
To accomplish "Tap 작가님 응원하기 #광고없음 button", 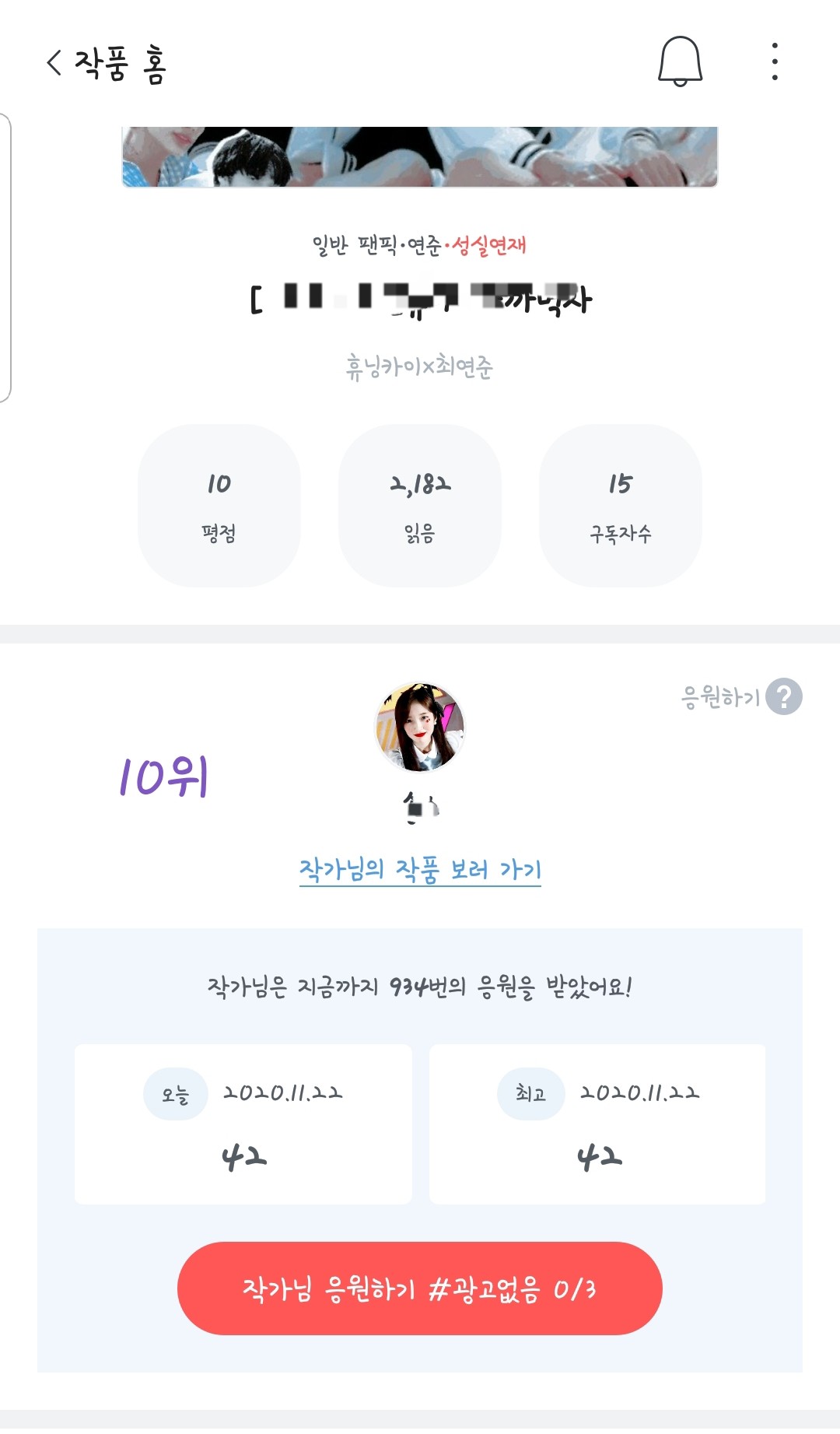I will tap(420, 1288).
